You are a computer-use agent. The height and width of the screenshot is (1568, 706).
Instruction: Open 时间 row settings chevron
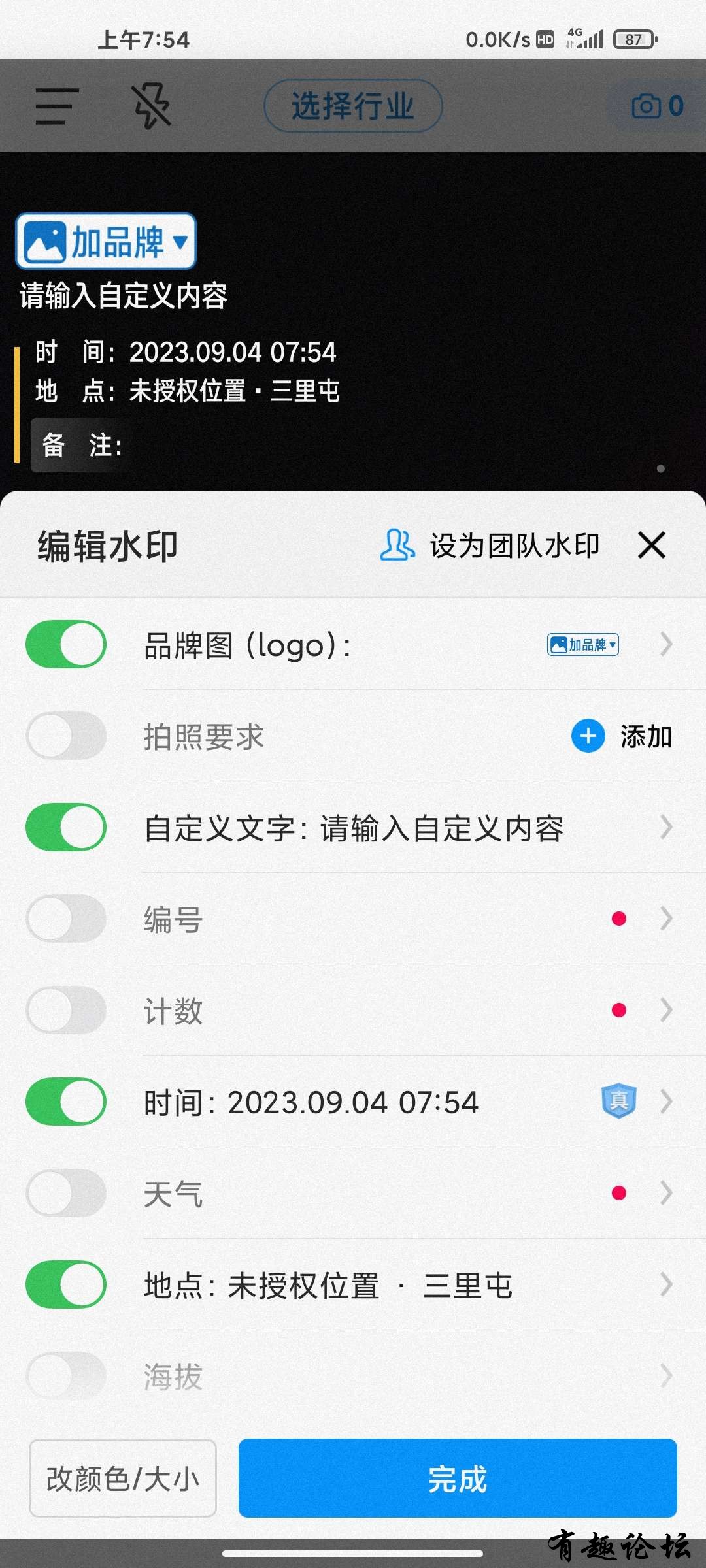pyautogui.click(x=666, y=1102)
